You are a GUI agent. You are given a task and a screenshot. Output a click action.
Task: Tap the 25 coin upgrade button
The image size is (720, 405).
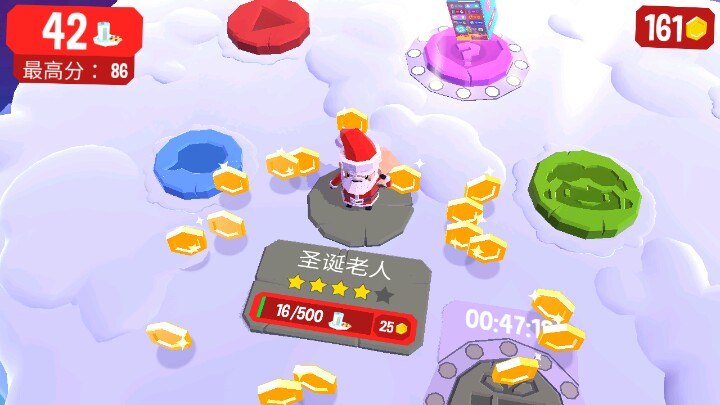[392, 326]
